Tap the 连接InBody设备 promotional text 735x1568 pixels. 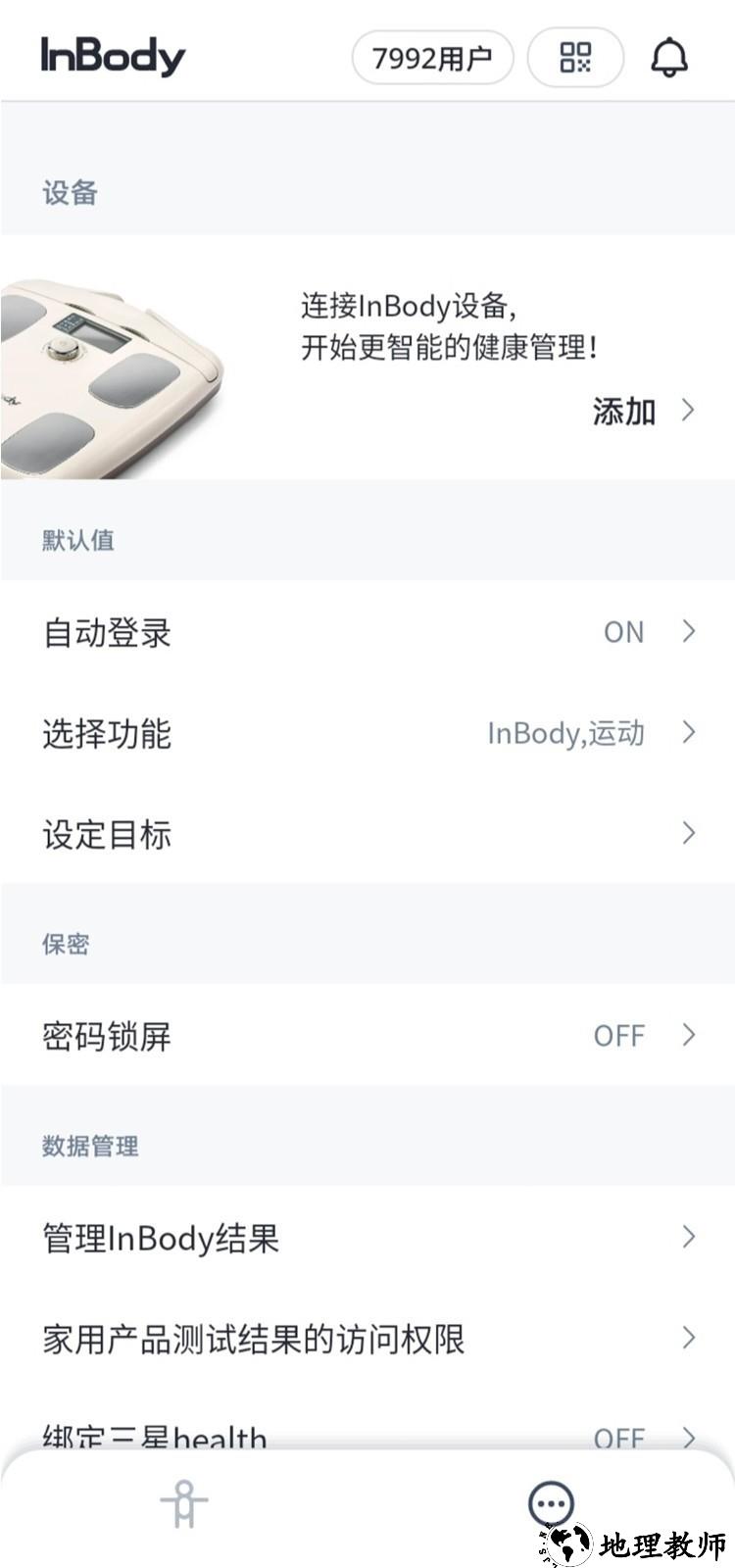click(448, 326)
